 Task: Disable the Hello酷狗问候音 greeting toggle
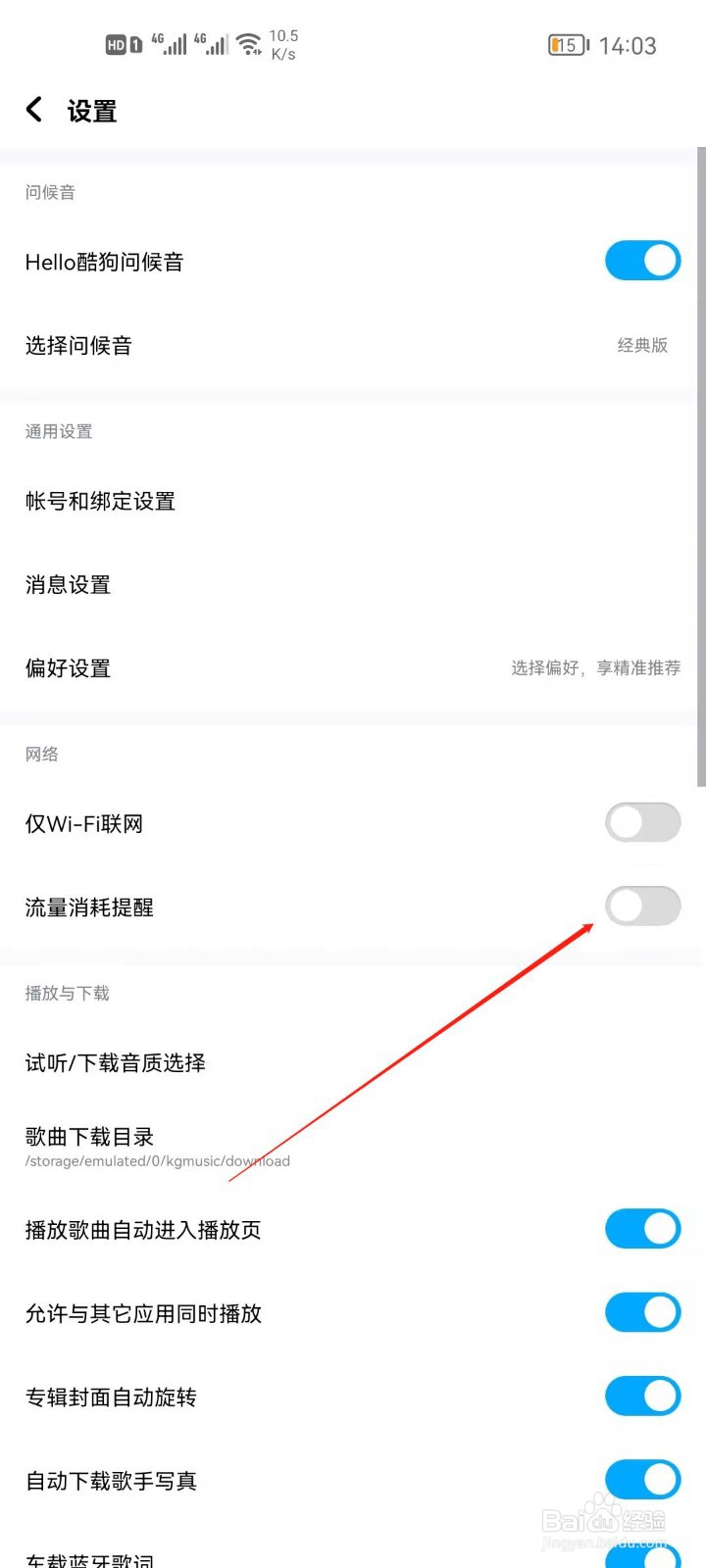642,261
